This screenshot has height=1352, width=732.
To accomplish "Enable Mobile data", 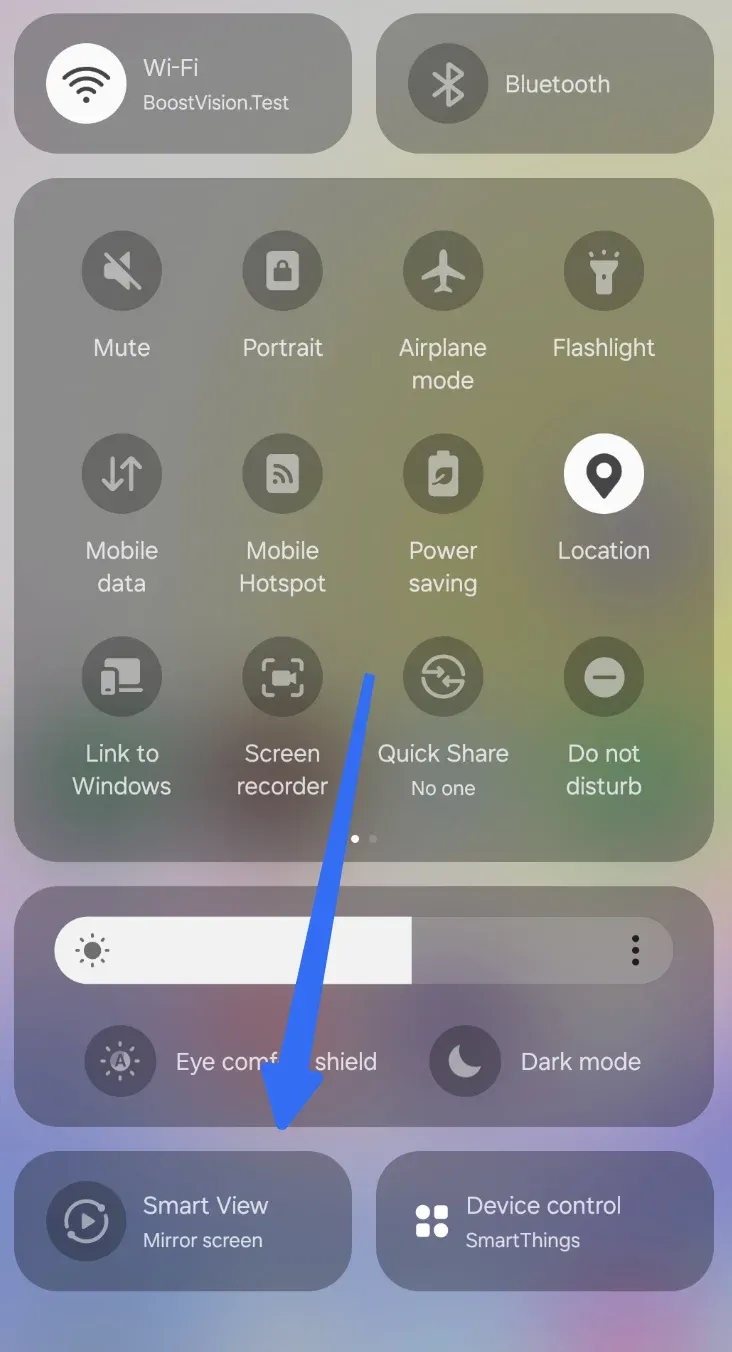I will (122, 474).
